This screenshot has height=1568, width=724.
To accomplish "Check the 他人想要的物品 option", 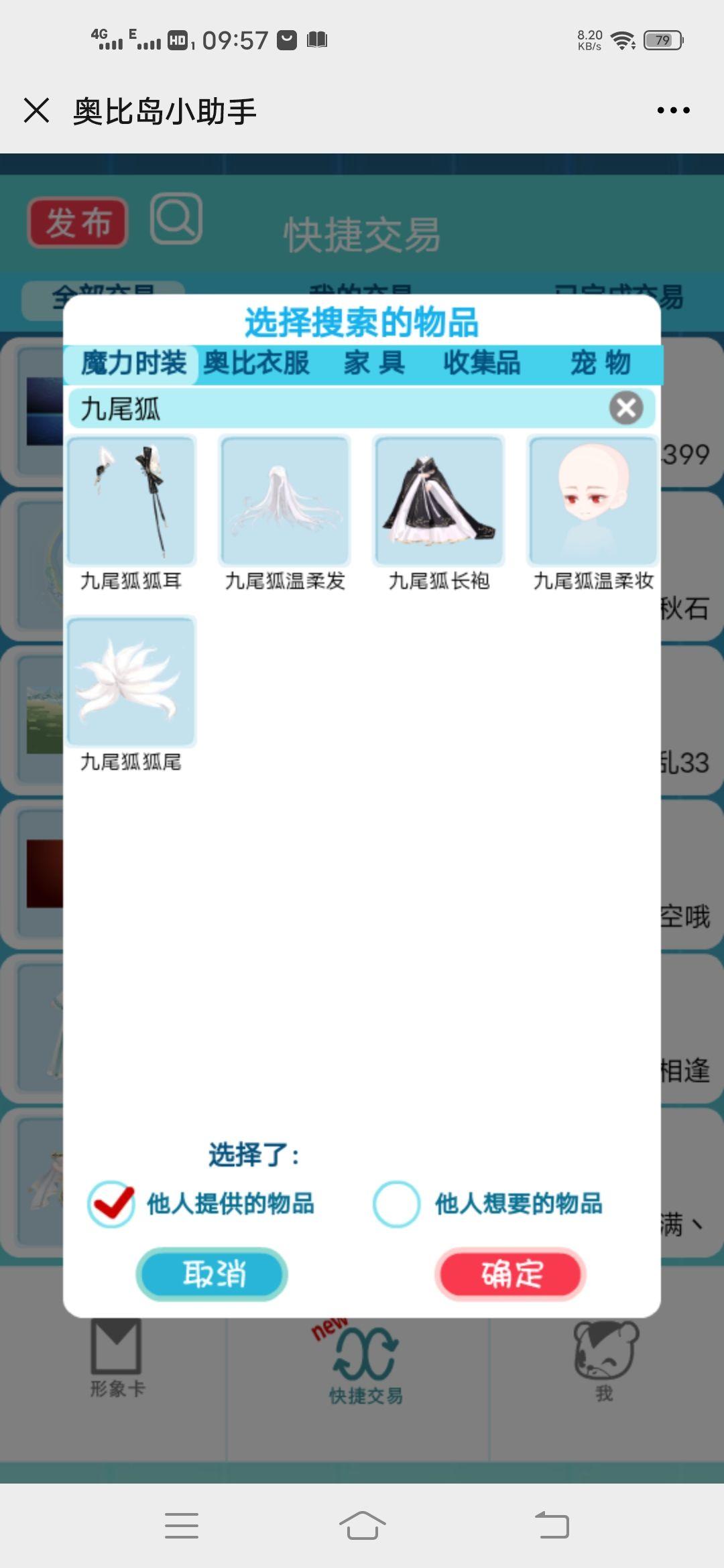I will click(397, 1204).
